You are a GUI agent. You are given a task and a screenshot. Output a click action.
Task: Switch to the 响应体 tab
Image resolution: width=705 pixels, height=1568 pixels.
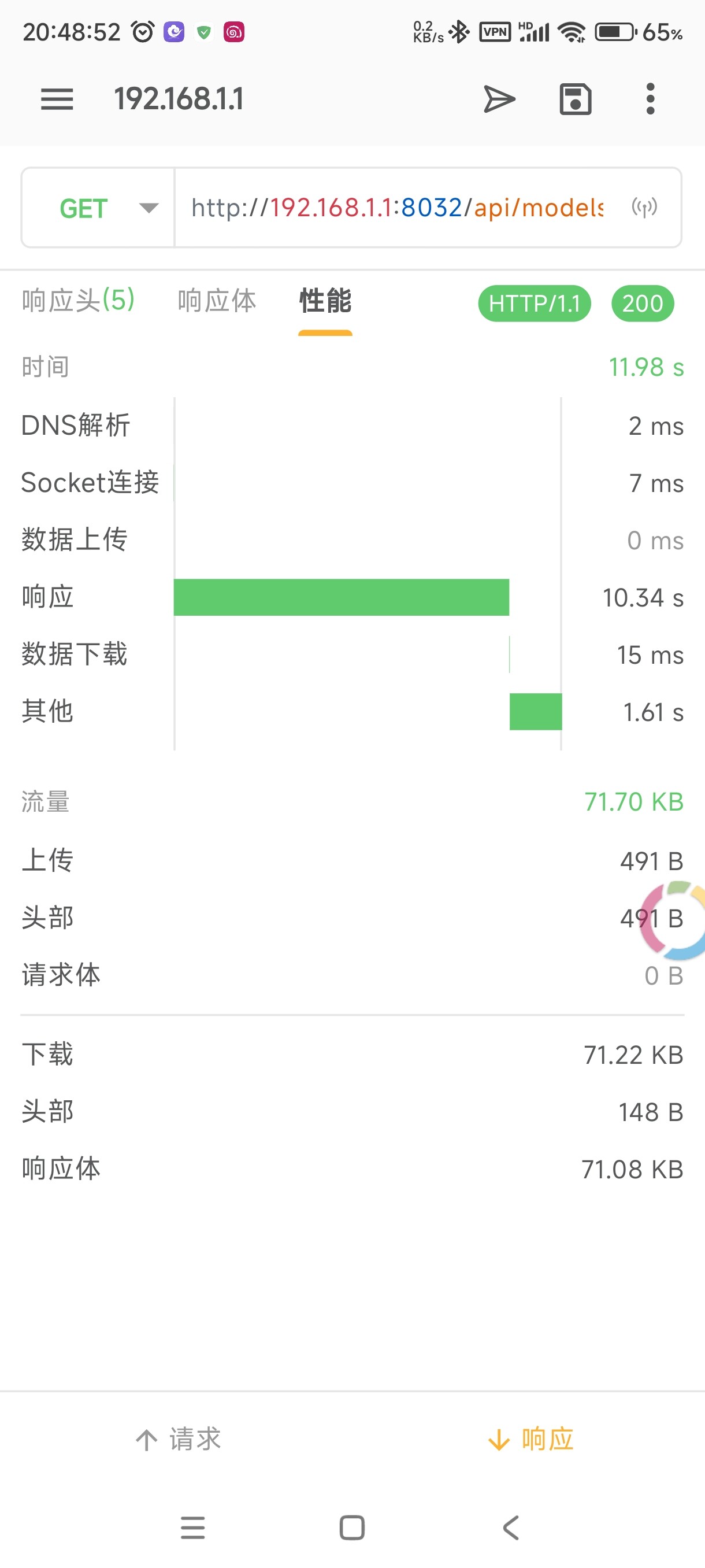(x=217, y=301)
